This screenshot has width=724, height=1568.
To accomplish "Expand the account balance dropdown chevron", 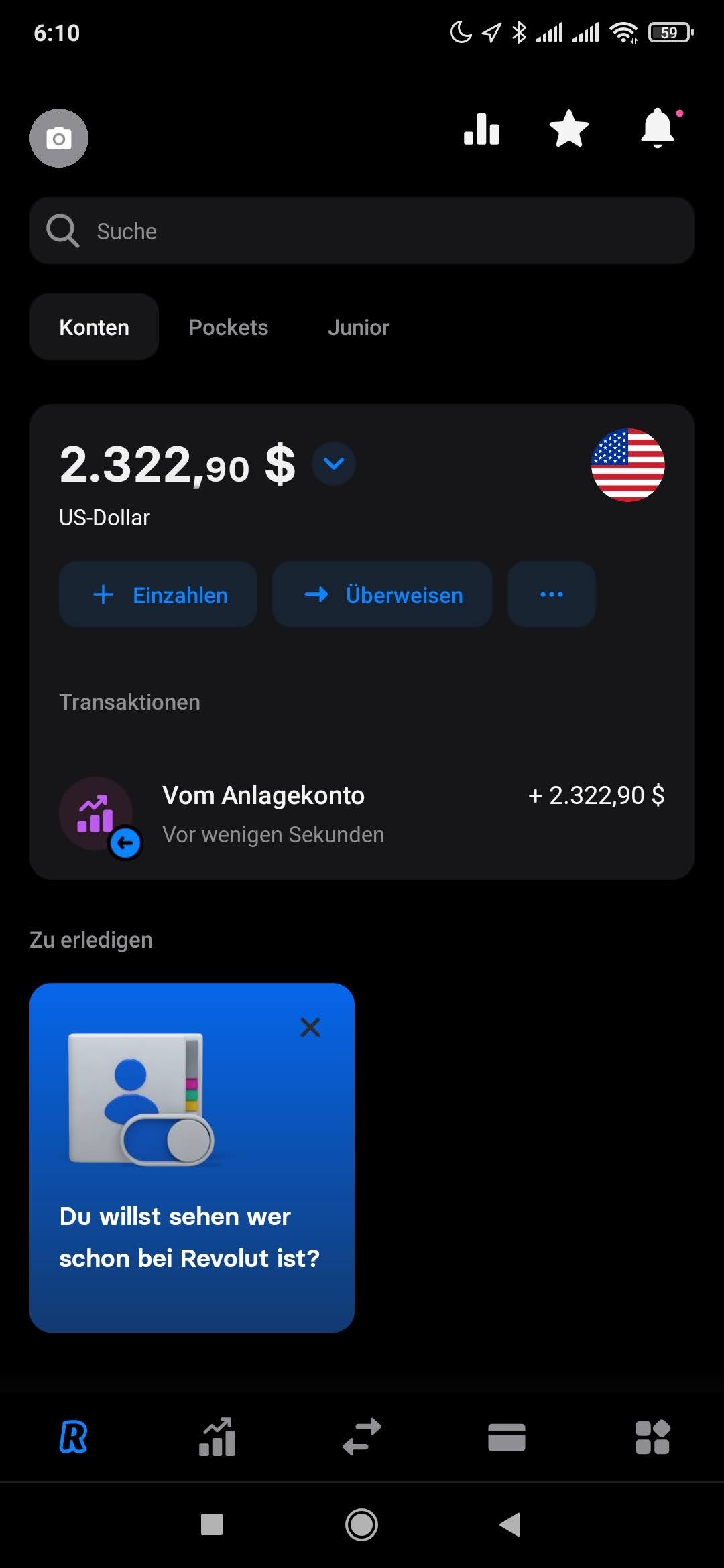I will coord(334,464).
